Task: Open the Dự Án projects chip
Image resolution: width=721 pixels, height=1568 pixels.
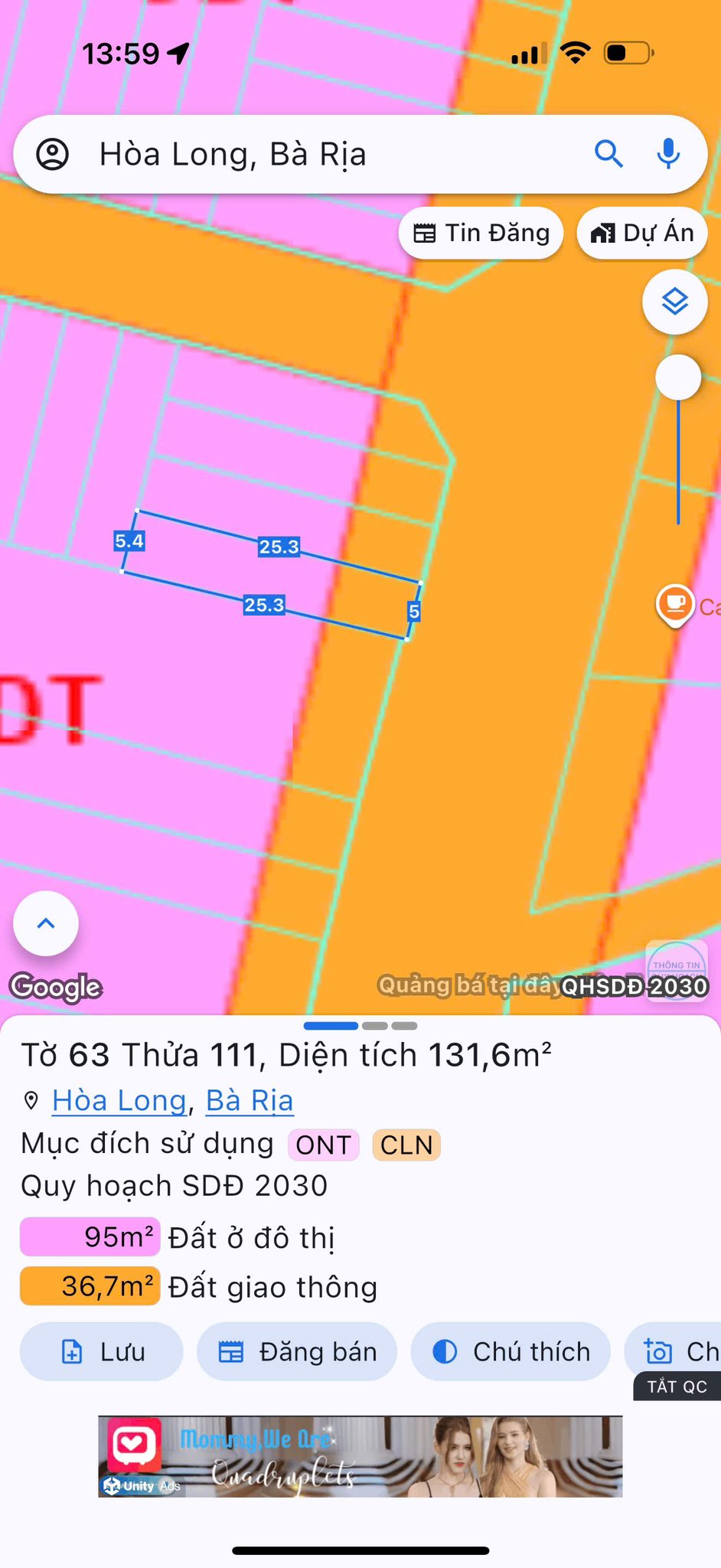Action: (x=641, y=233)
